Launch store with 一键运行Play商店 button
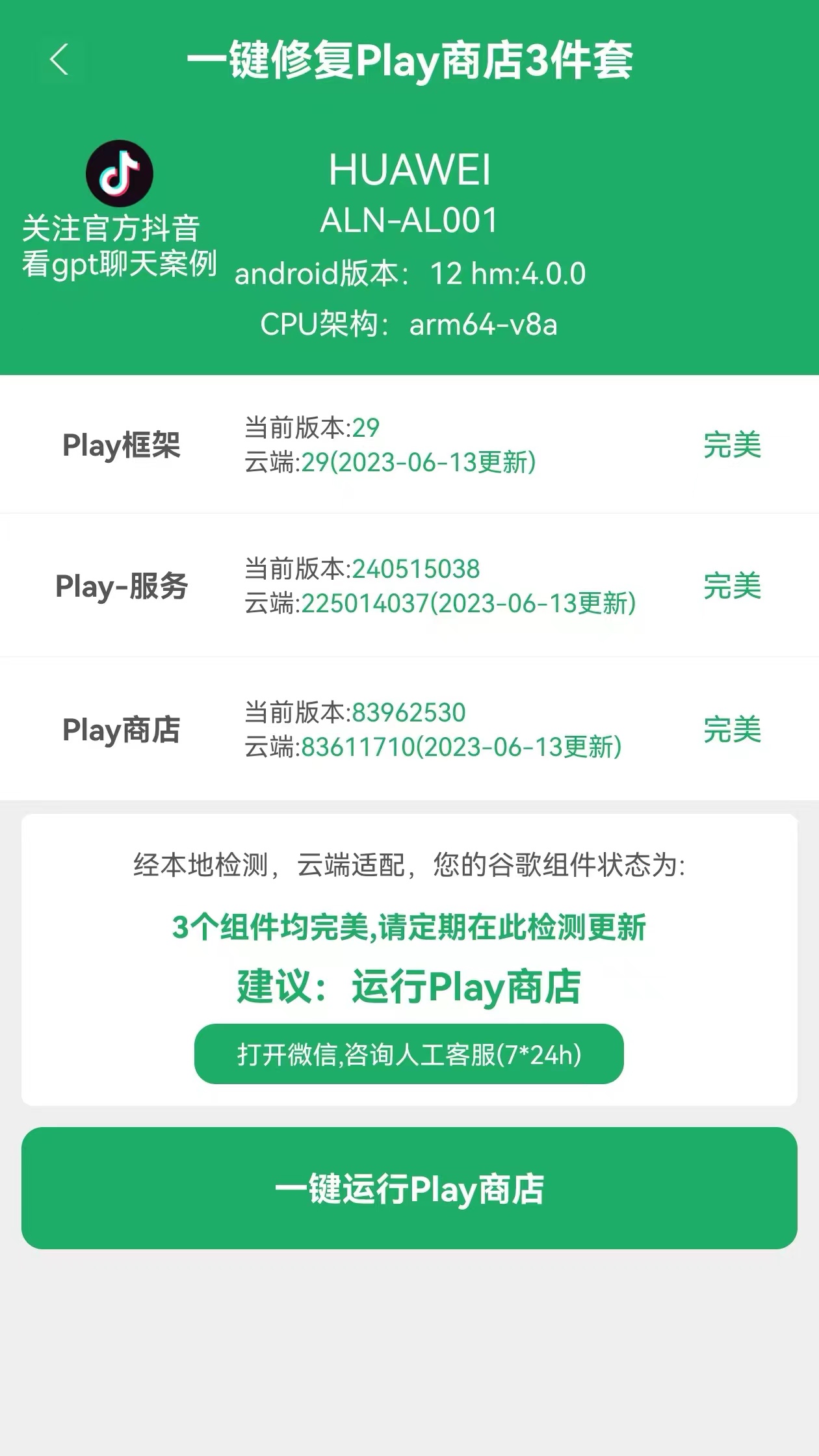This screenshot has width=819, height=1456. (x=409, y=1188)
